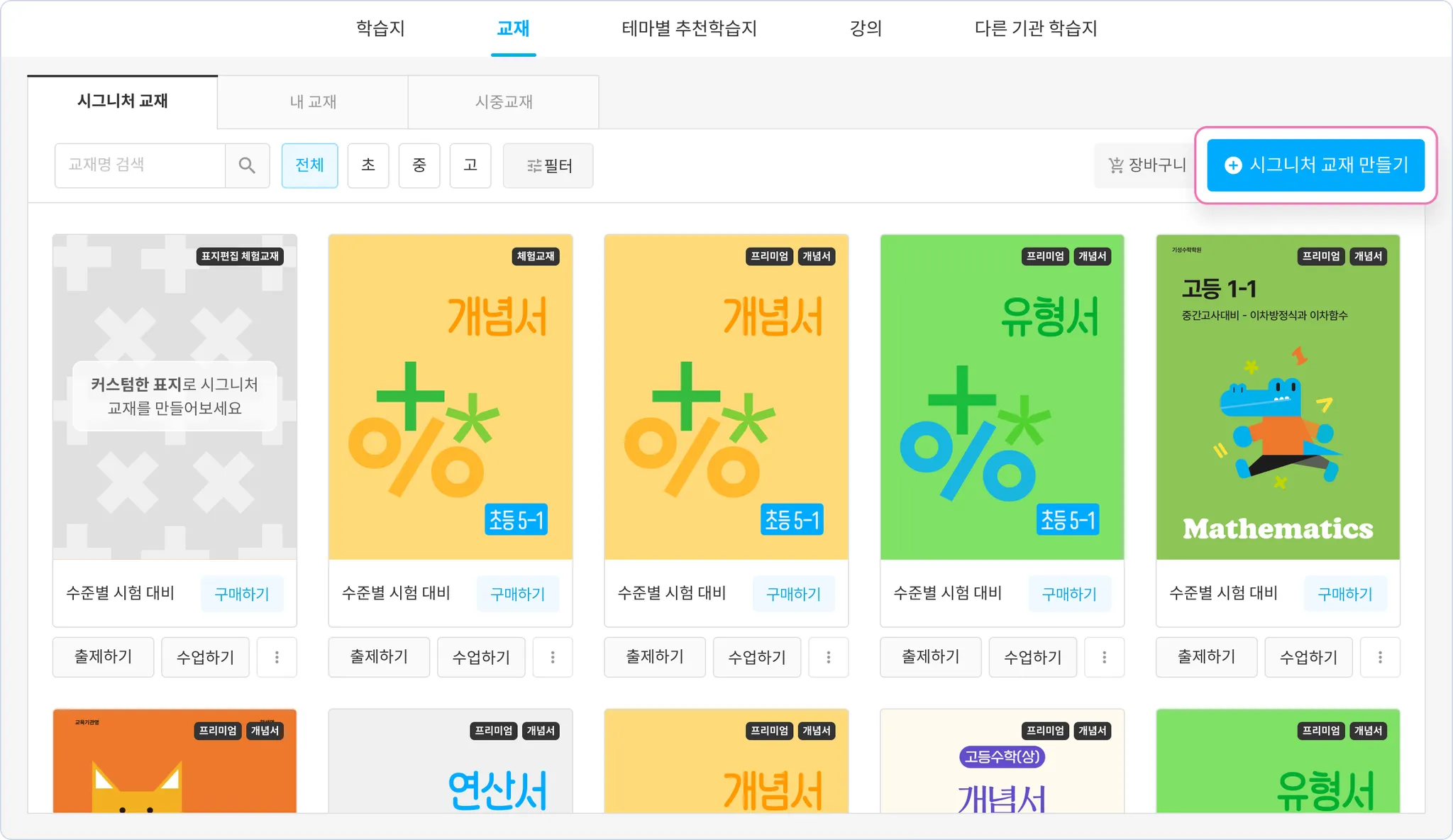Go to the 강의 tab
The width and height of the screenshot is (1453, 840).
click(x=866, y=28)
